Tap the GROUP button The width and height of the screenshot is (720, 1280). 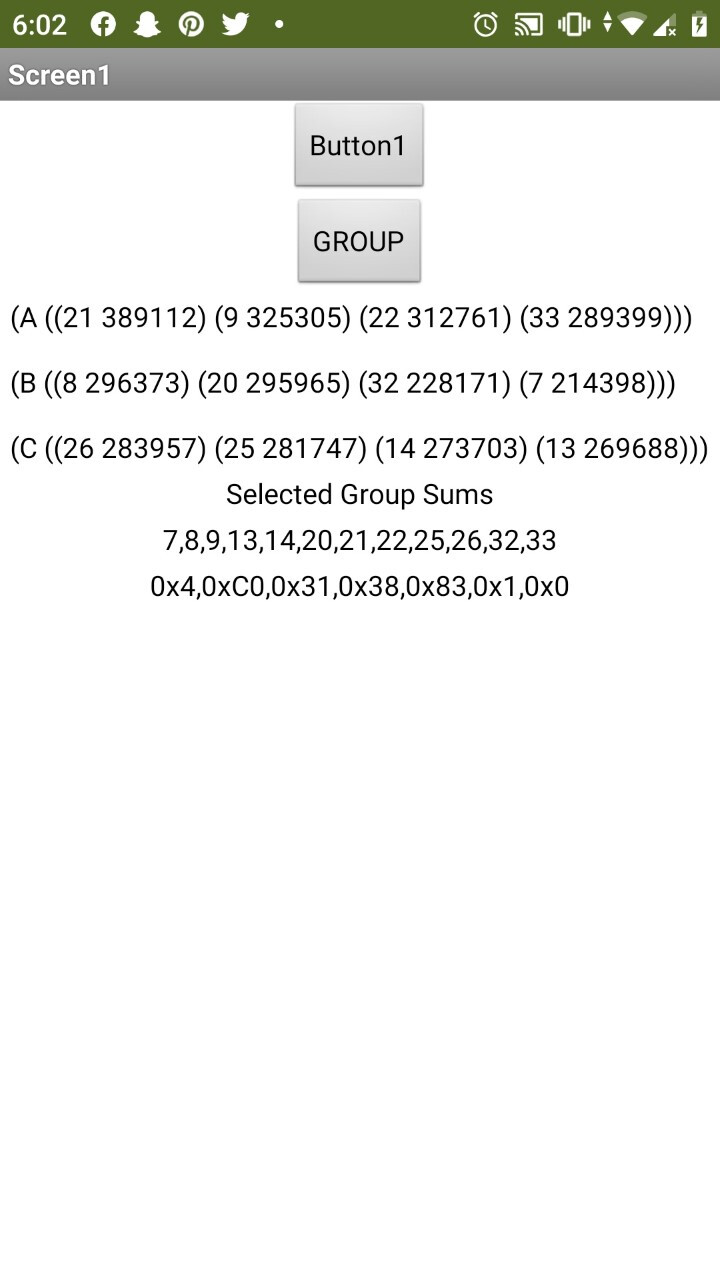(359, 241)
